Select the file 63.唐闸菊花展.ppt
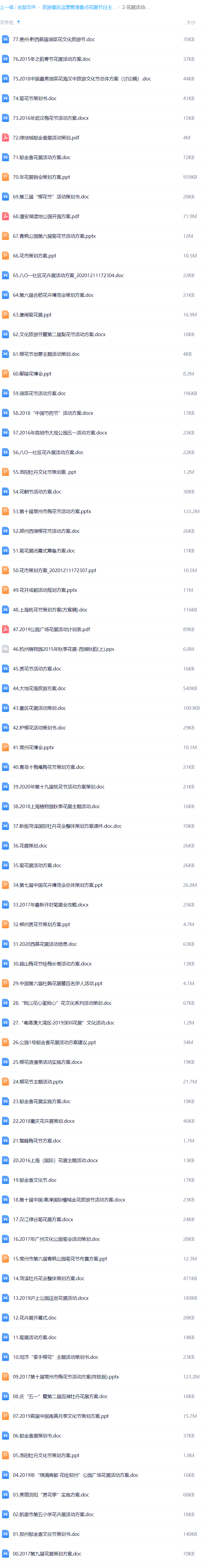Image resolution: width=209 pixels, height=1568 pixels. click(x=32, y=315)
